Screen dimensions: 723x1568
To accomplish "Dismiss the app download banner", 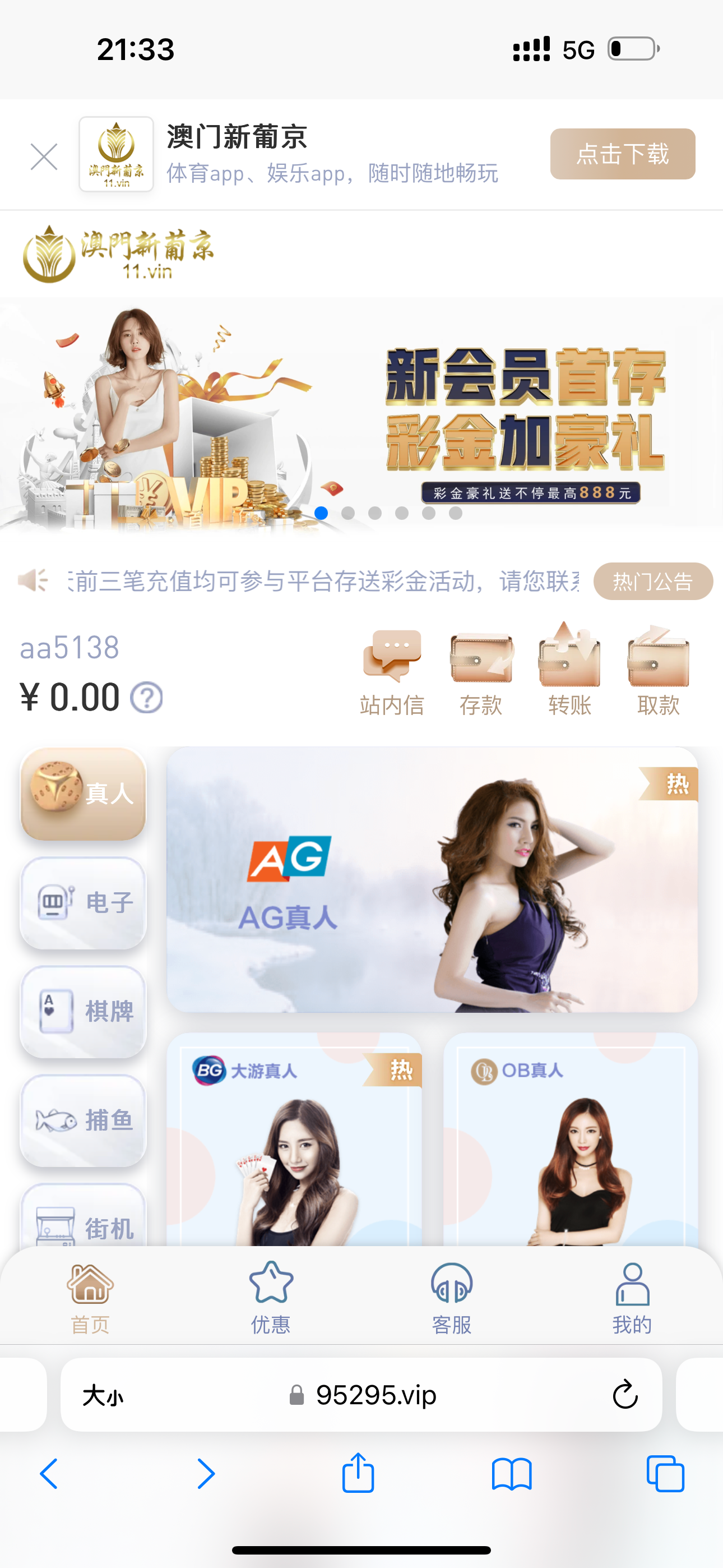I will 44,157.
